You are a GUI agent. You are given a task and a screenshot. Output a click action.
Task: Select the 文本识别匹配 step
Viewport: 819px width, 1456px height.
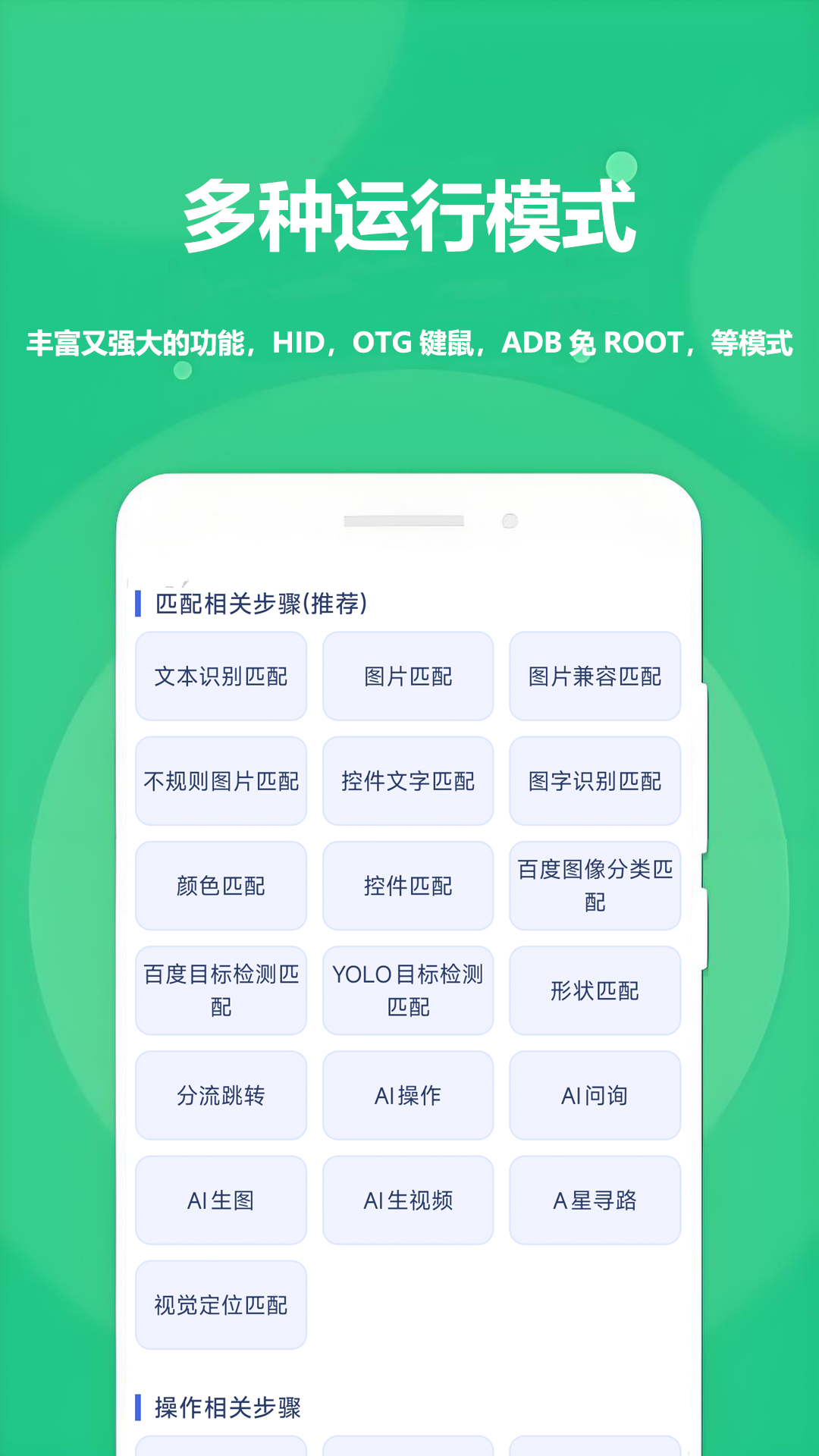pos(221,676)
